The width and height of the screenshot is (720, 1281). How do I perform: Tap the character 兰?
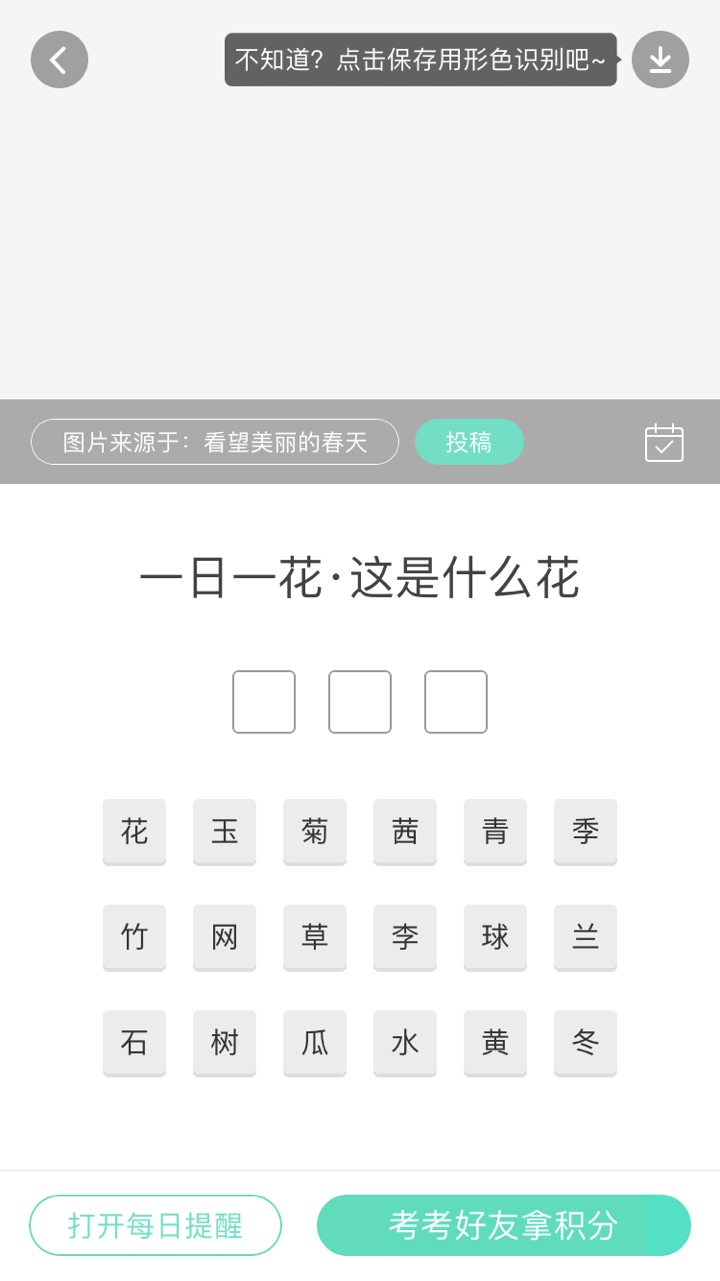pyautogui.click(x=585, y=937)
